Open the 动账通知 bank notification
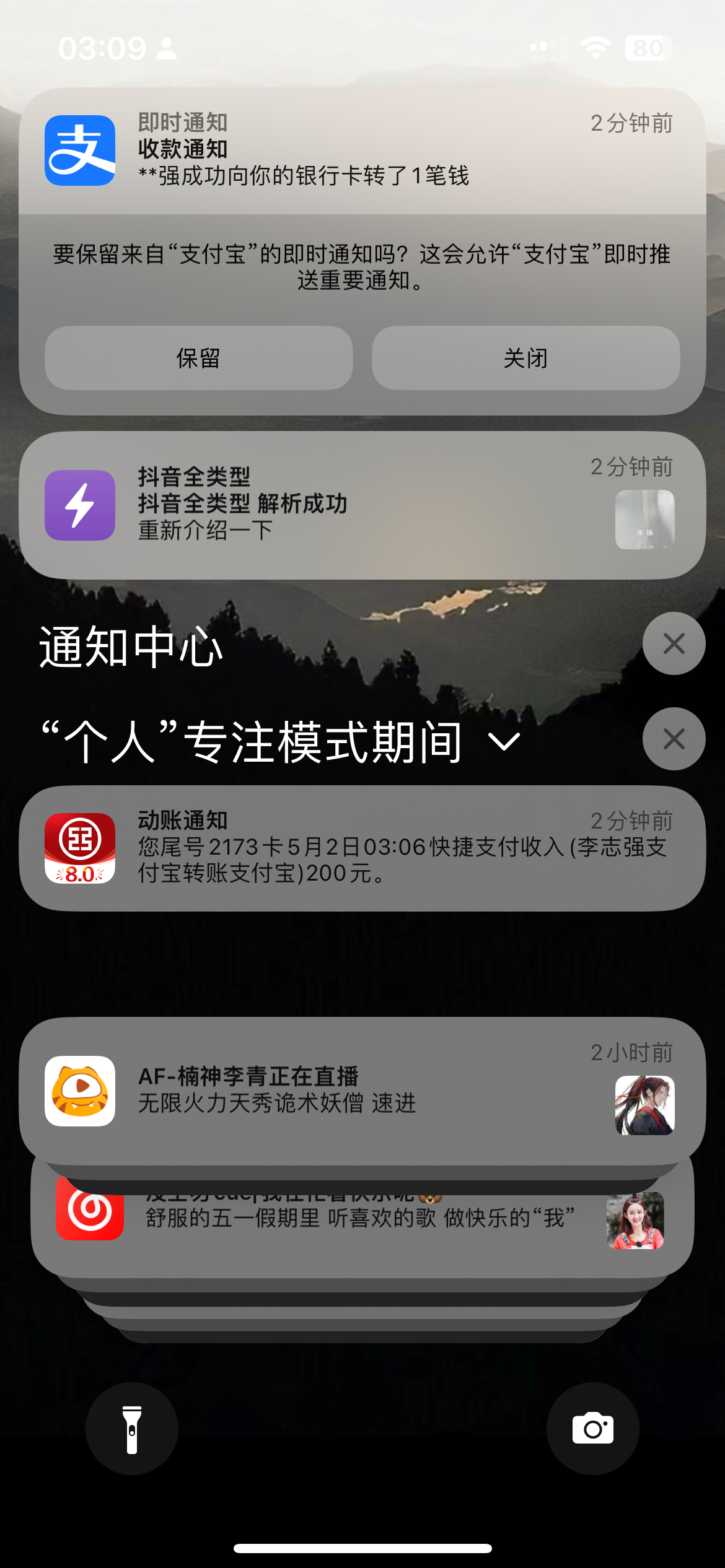Viewport: 725px width, 1568px height. 362,848
